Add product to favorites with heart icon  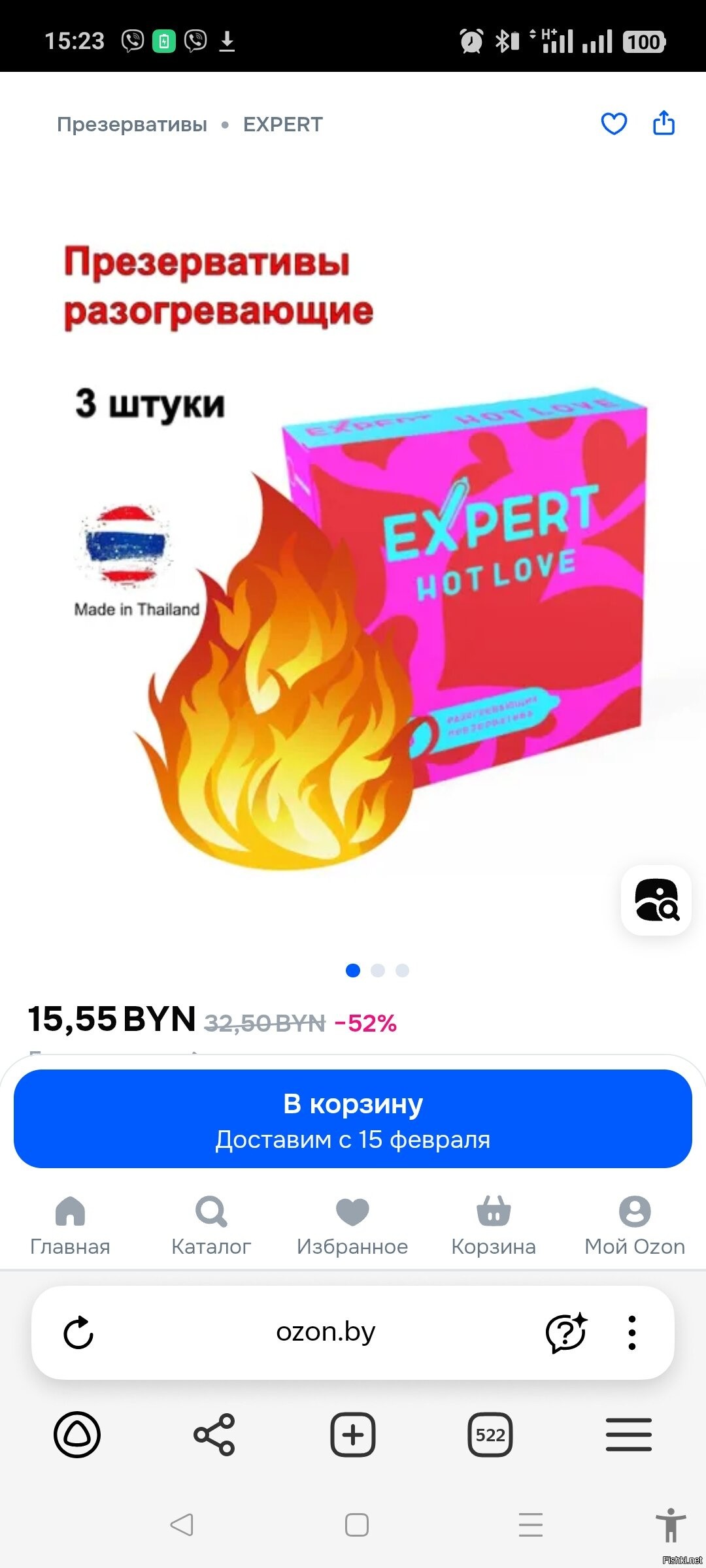[614, 123]
